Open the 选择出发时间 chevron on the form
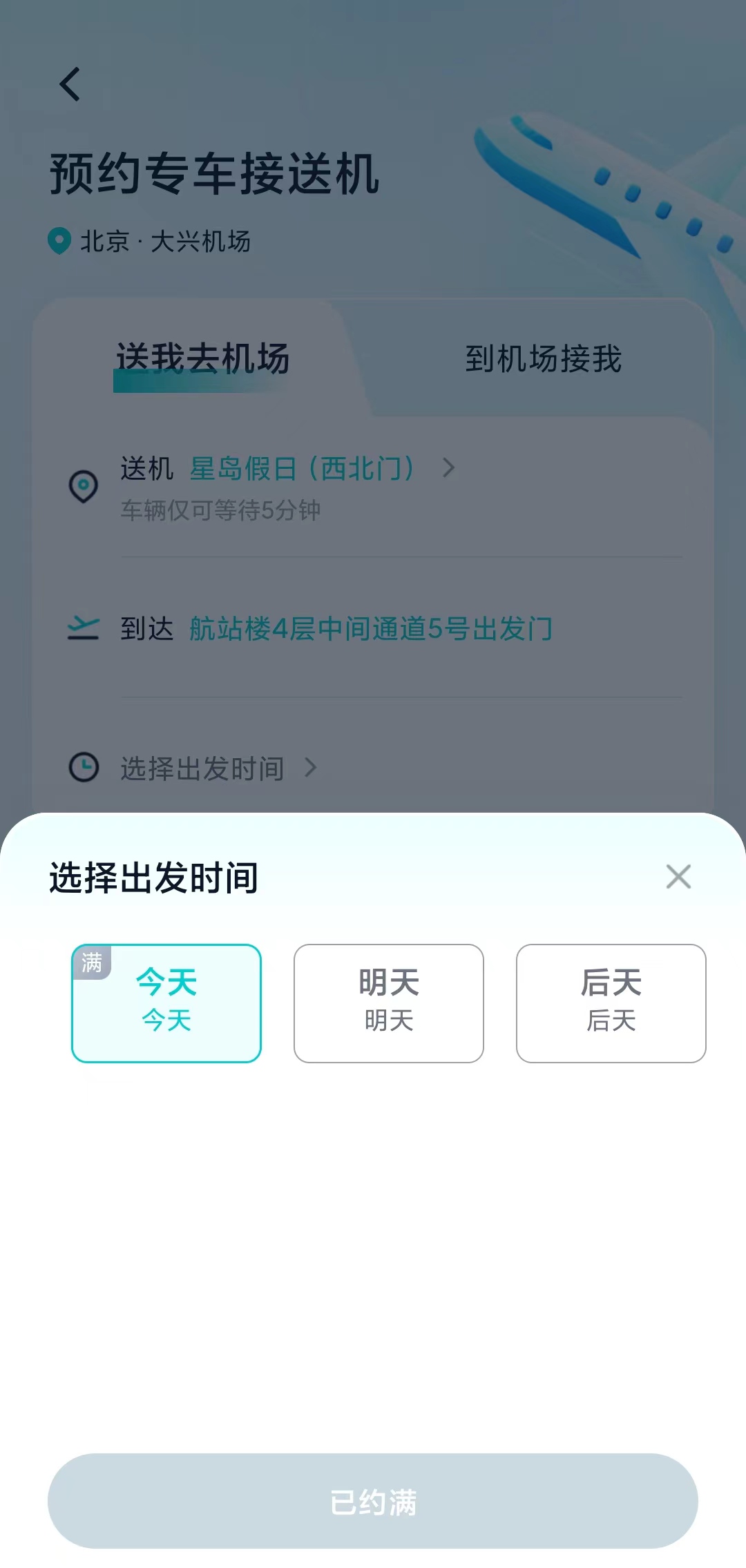The height and width of the screenshot is (1568, 746). [312, 768]
